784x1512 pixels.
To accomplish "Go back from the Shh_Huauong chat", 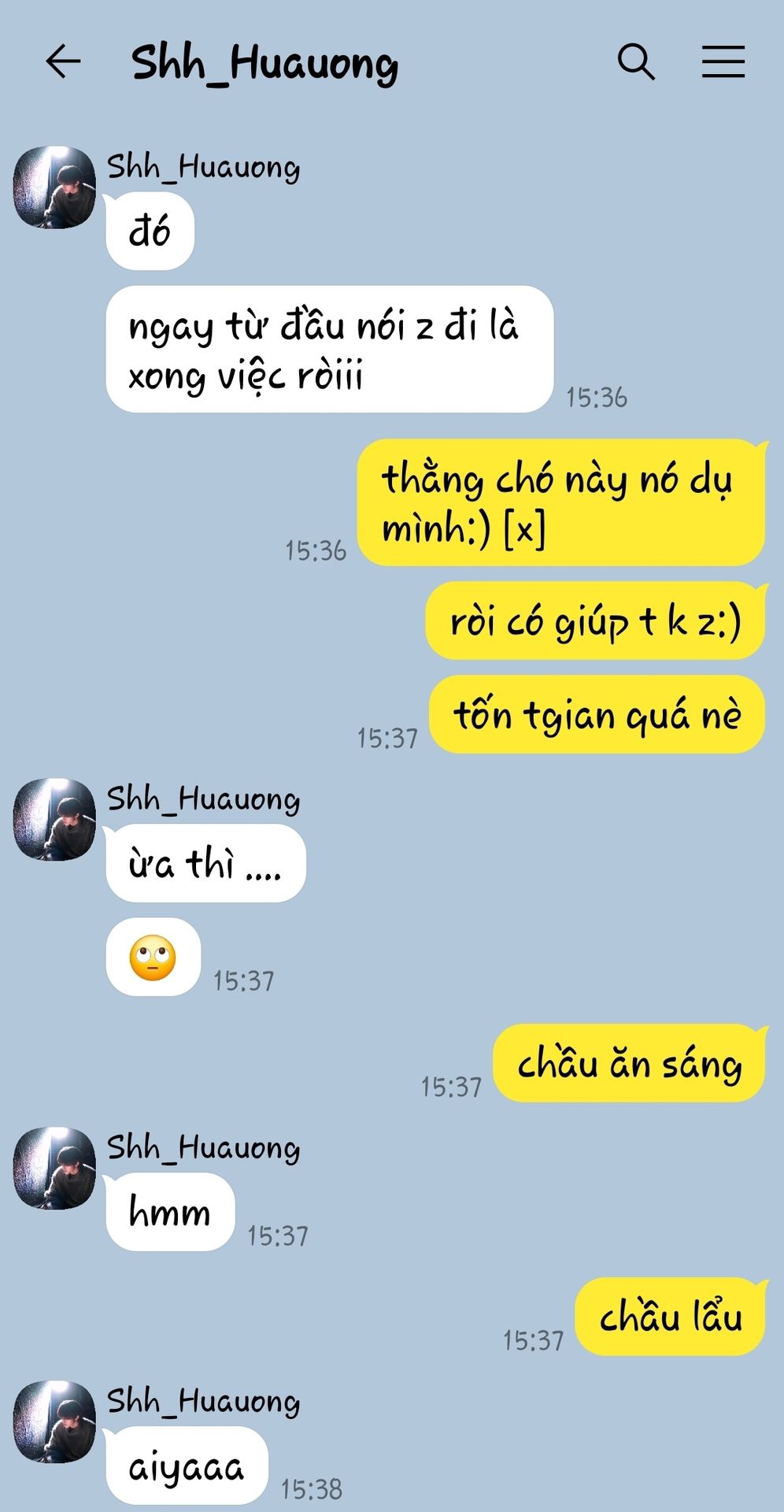I will click(x=64, y=61).
